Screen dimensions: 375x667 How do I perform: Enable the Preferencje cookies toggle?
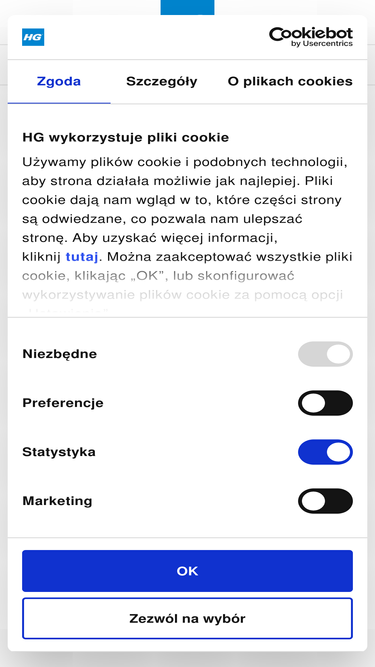point(325,403)
